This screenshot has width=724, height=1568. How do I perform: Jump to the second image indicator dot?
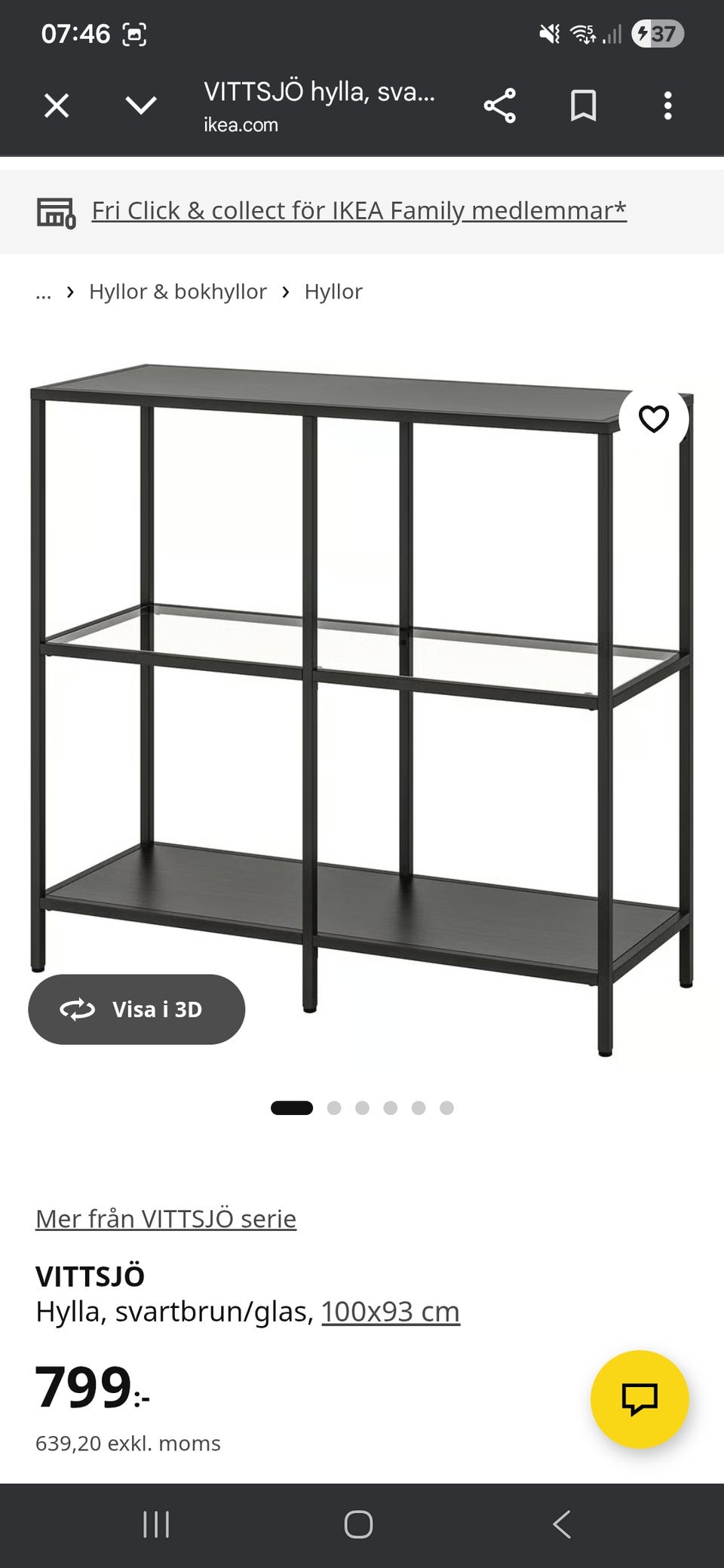pos(334,1107)
